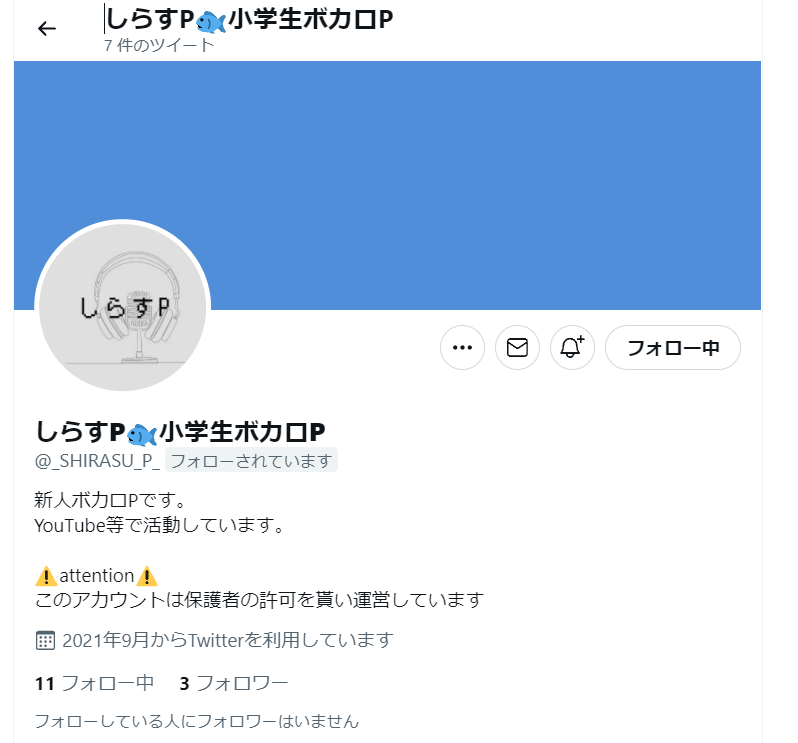View the 3 フォロワー list
The height and width of the screenshot is (743, 798).
[234, 684]
